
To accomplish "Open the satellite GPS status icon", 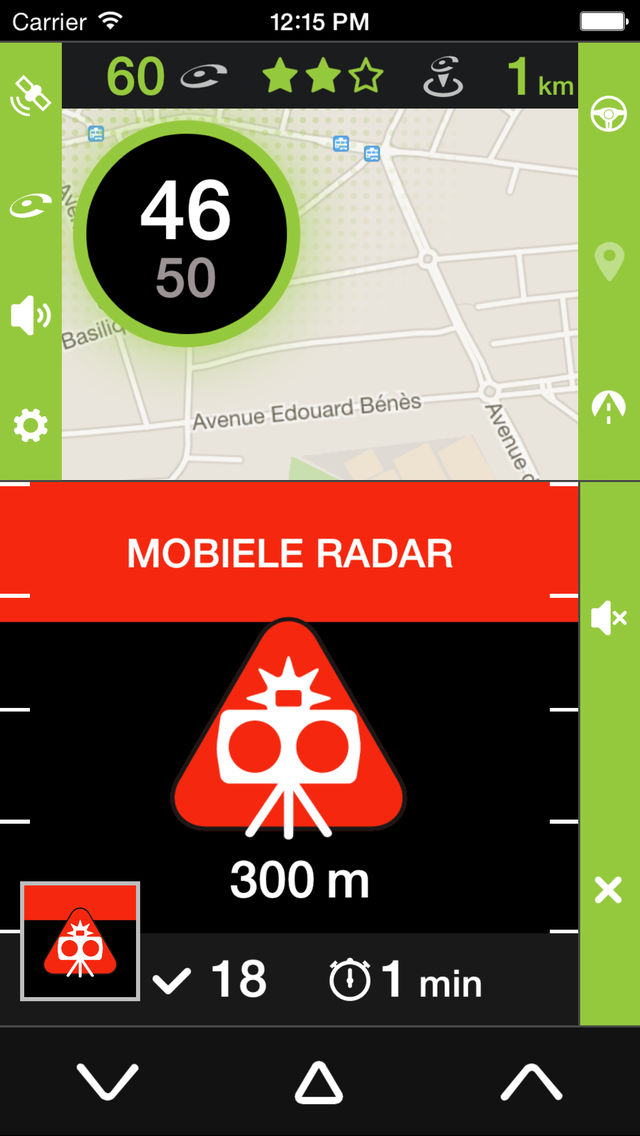I will click(30, 96).
